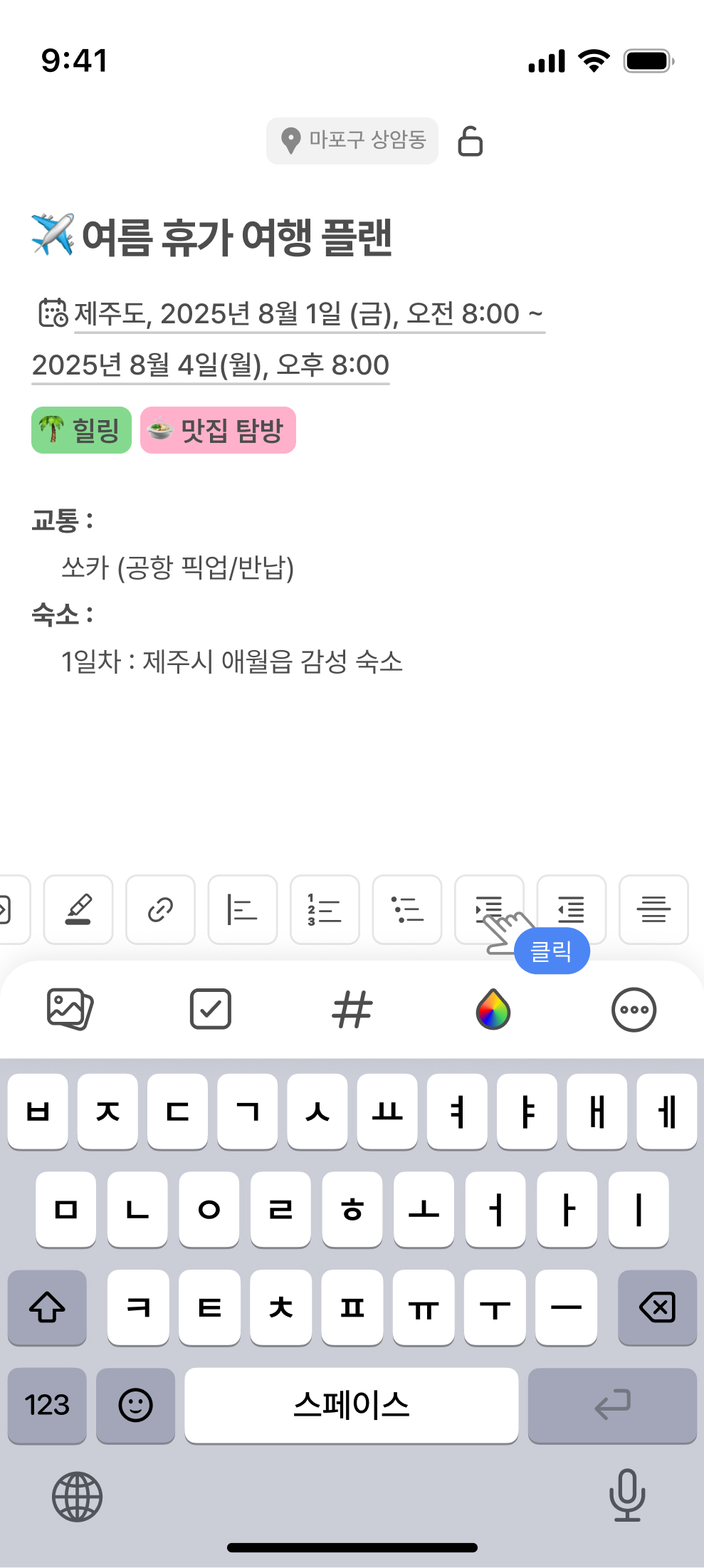
Task: Insert a link
Action: click(160, 909)
